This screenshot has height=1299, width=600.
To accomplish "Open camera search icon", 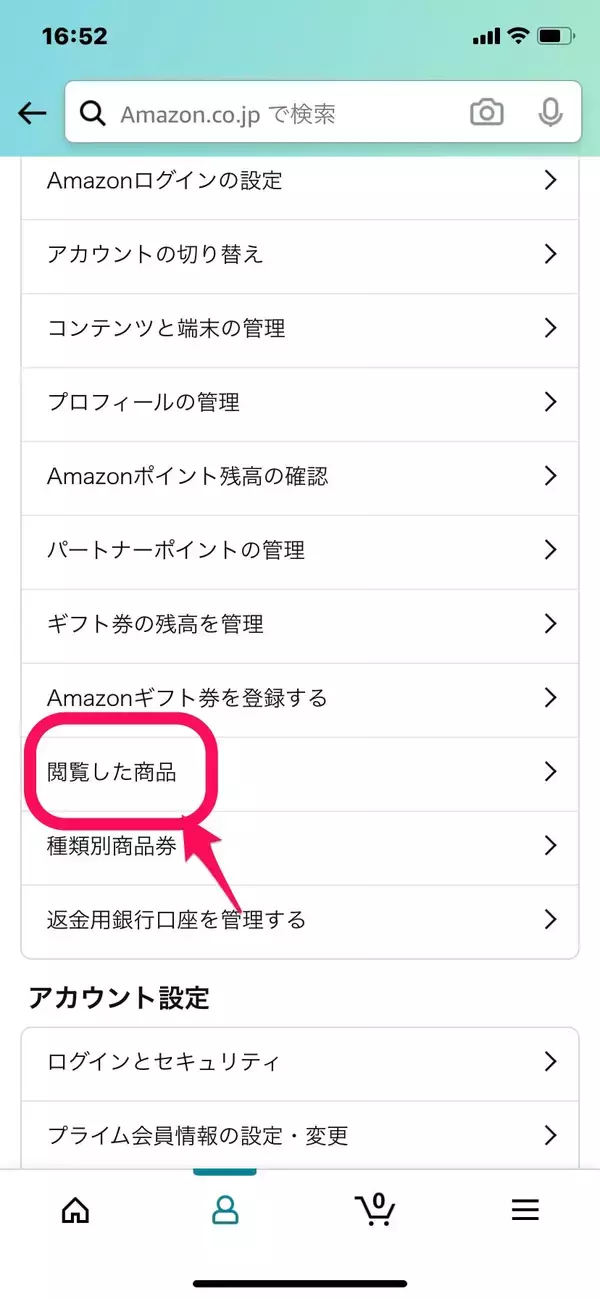I will point(487,113).
